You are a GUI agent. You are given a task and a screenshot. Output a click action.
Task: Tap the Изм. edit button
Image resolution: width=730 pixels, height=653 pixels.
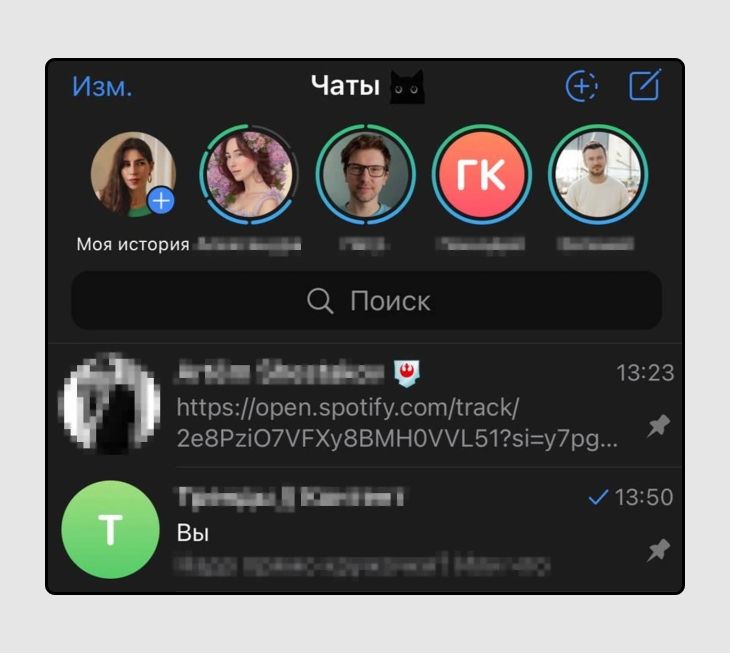102,87
